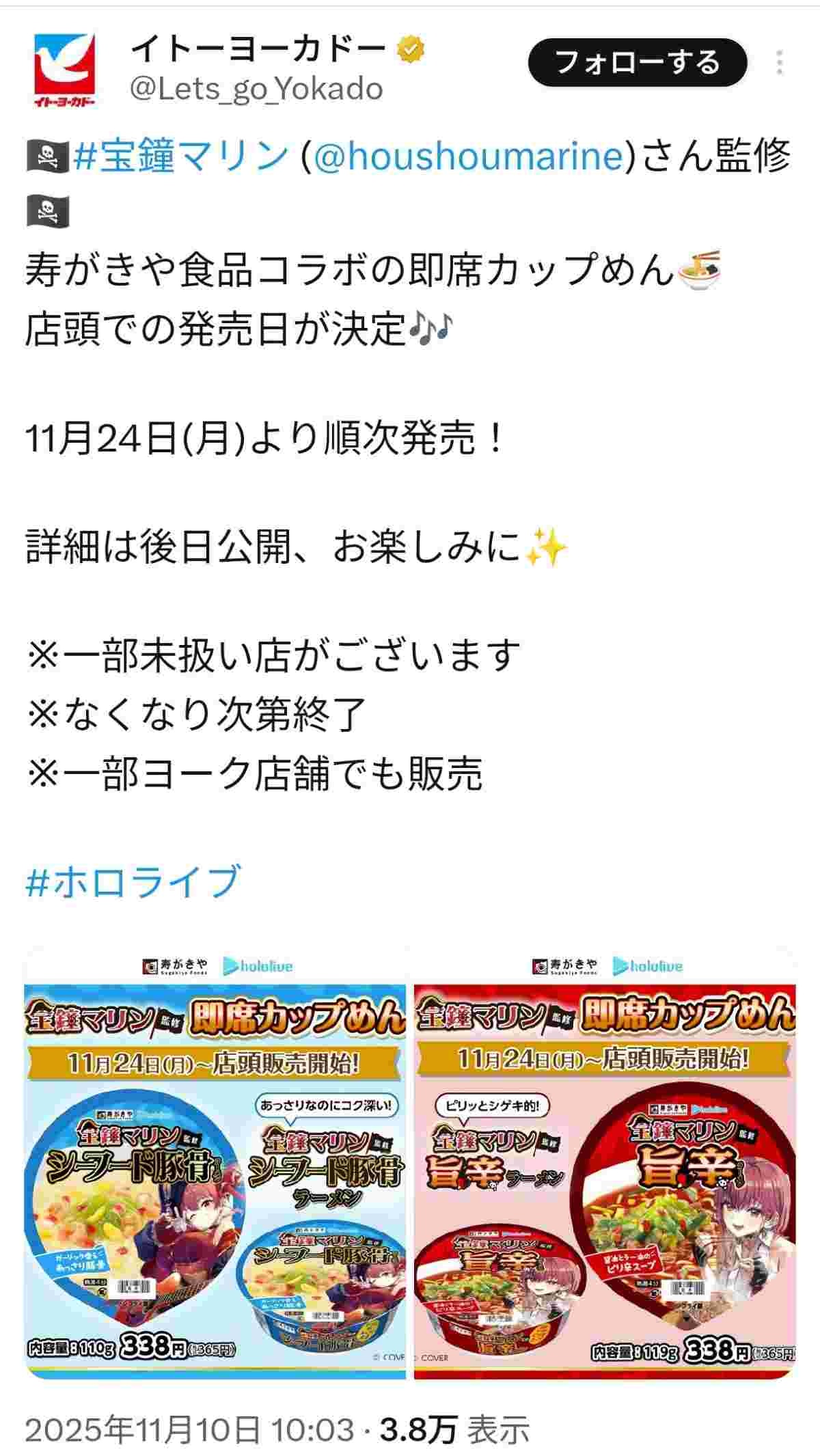View the イトーヨーカドー account name
Viewport: 820px width, 1456px height.
[x=258, y=49]
